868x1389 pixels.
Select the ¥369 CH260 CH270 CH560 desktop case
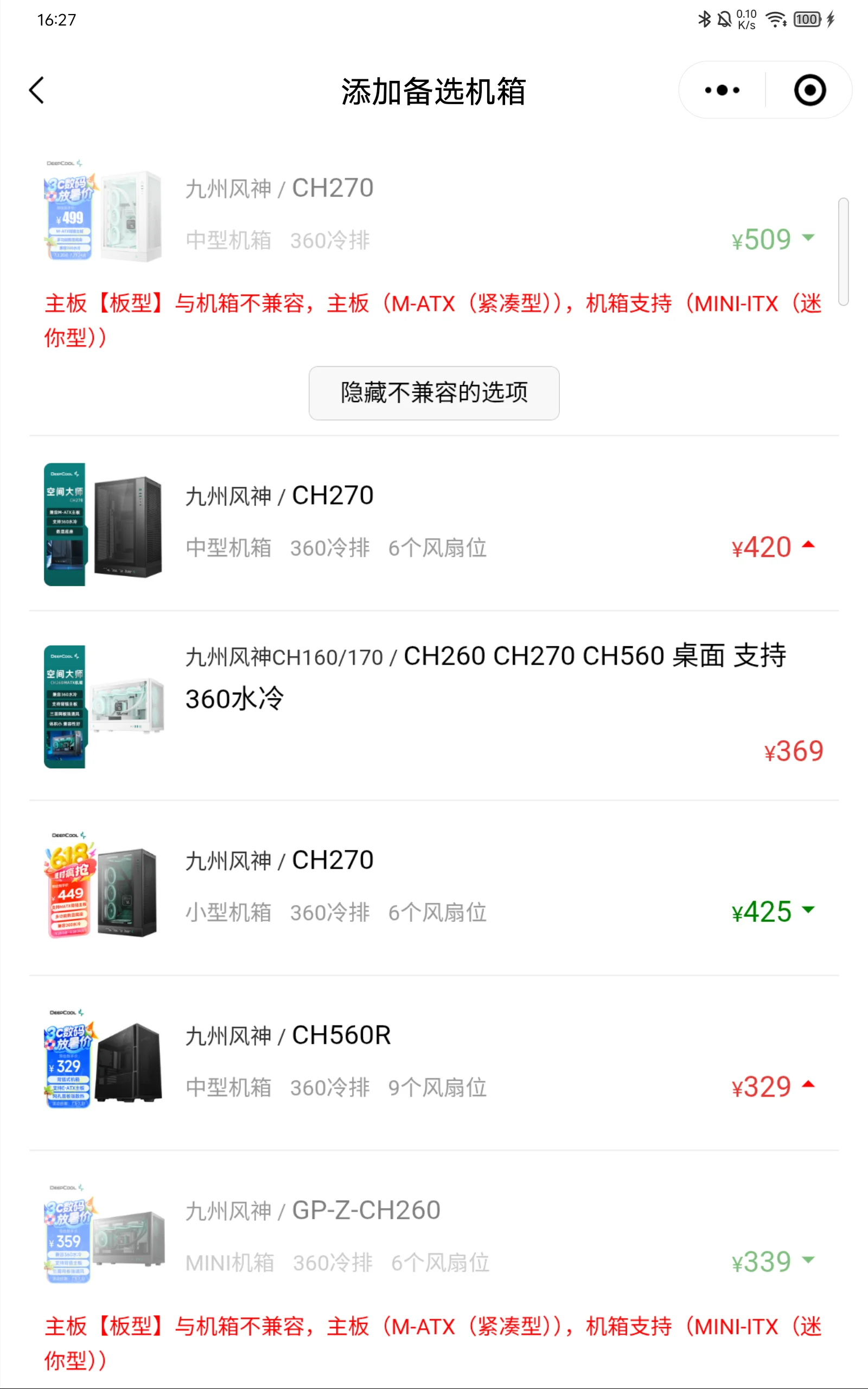click(x=434, y=705)
